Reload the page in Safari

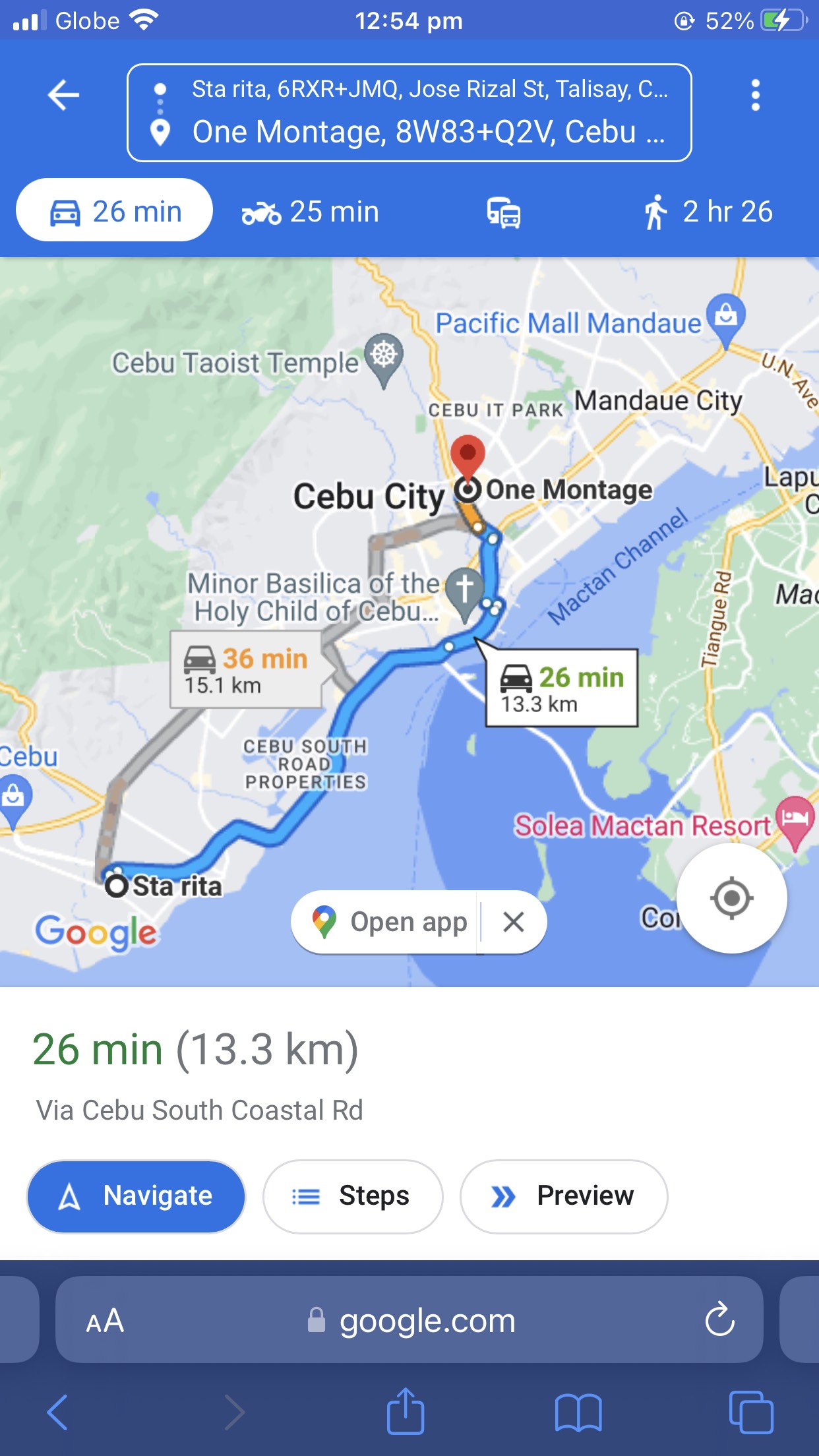pyautogui.click(x=719, y=1319)
